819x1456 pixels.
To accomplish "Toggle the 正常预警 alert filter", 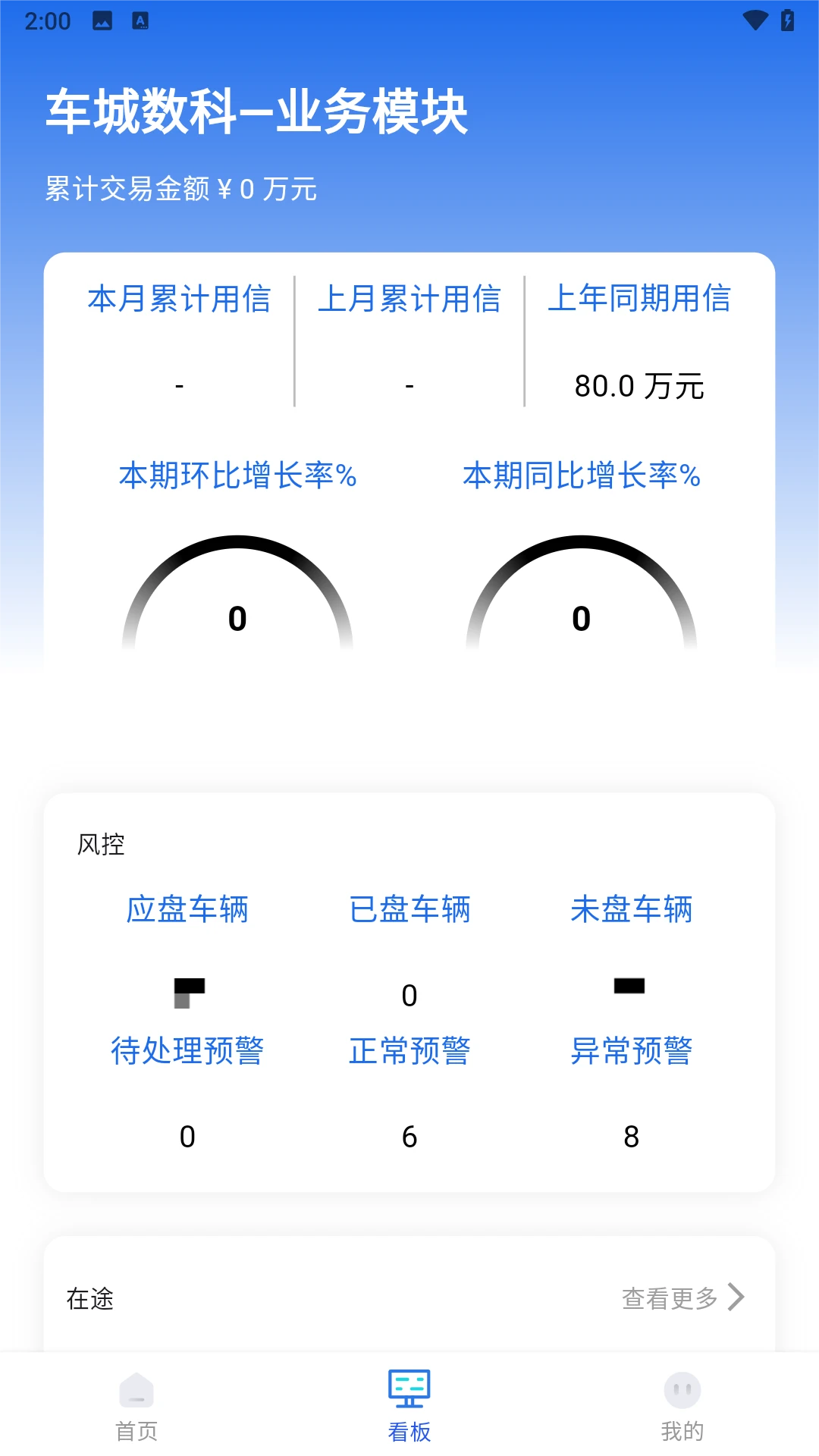I will click(409, 1051).
